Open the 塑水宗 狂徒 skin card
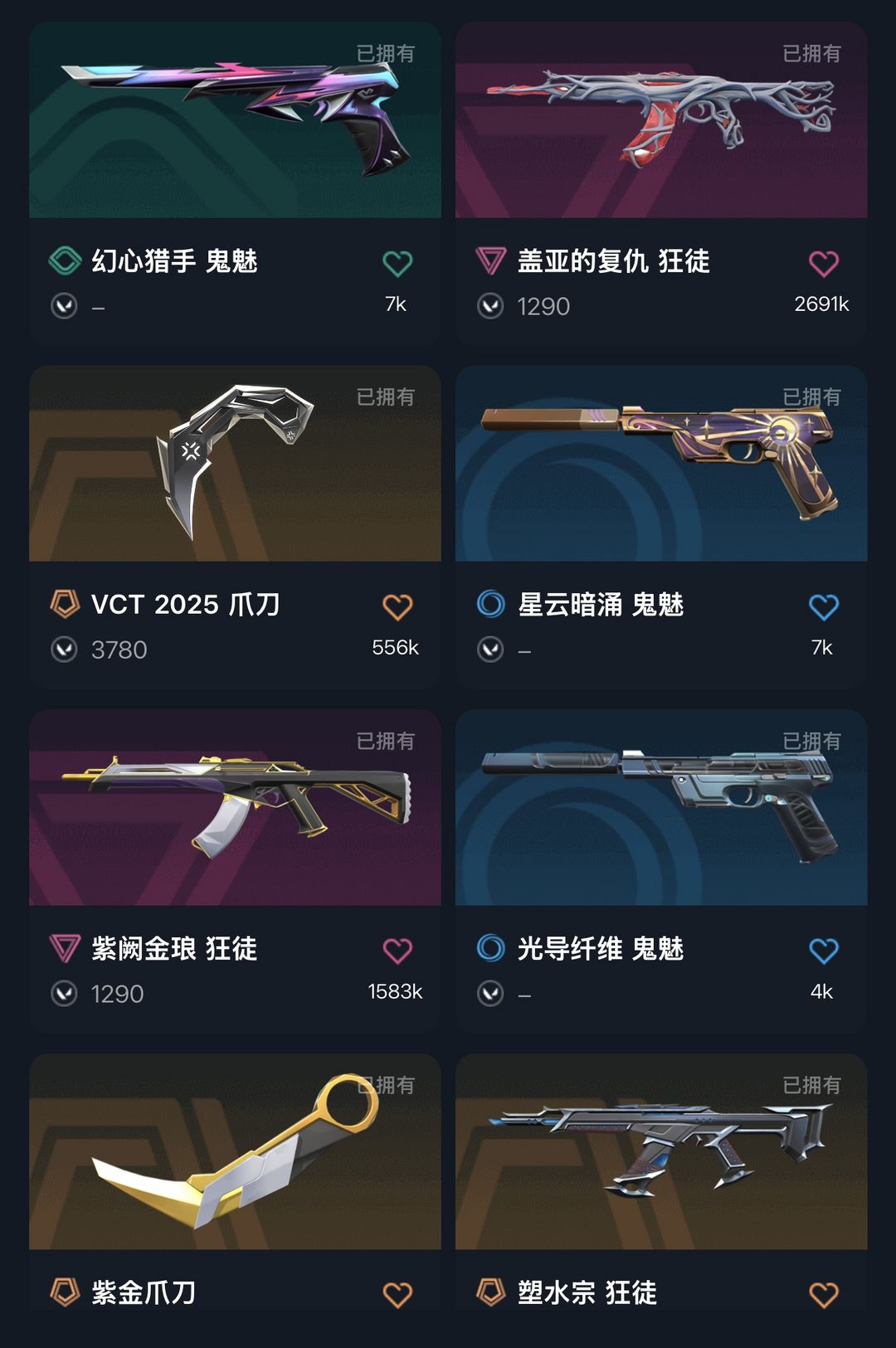This screenshot has height=1348, width=896. (x=661, y=1182)
